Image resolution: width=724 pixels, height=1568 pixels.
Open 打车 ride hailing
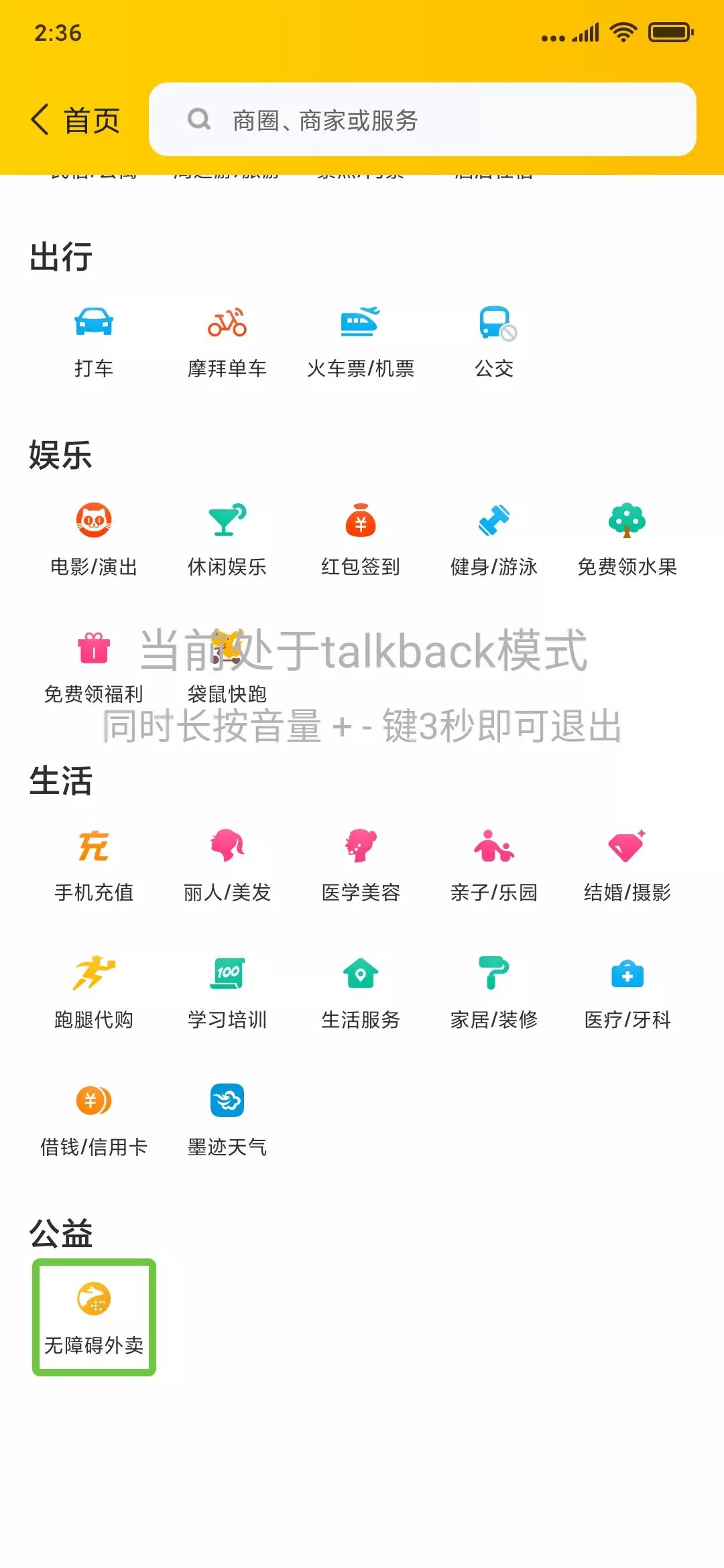[x=94, y=342]
